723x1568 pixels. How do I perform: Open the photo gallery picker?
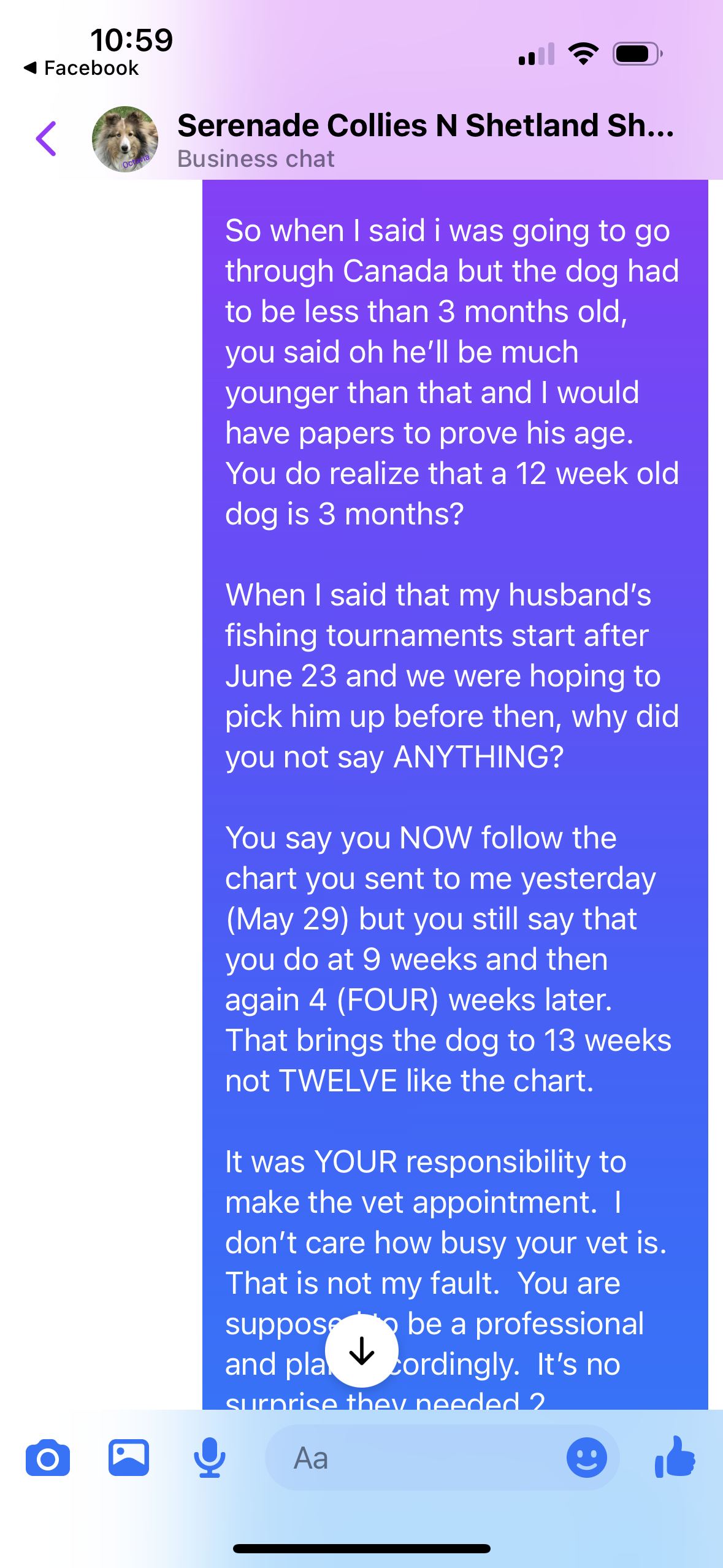[x=129, y=1458]
